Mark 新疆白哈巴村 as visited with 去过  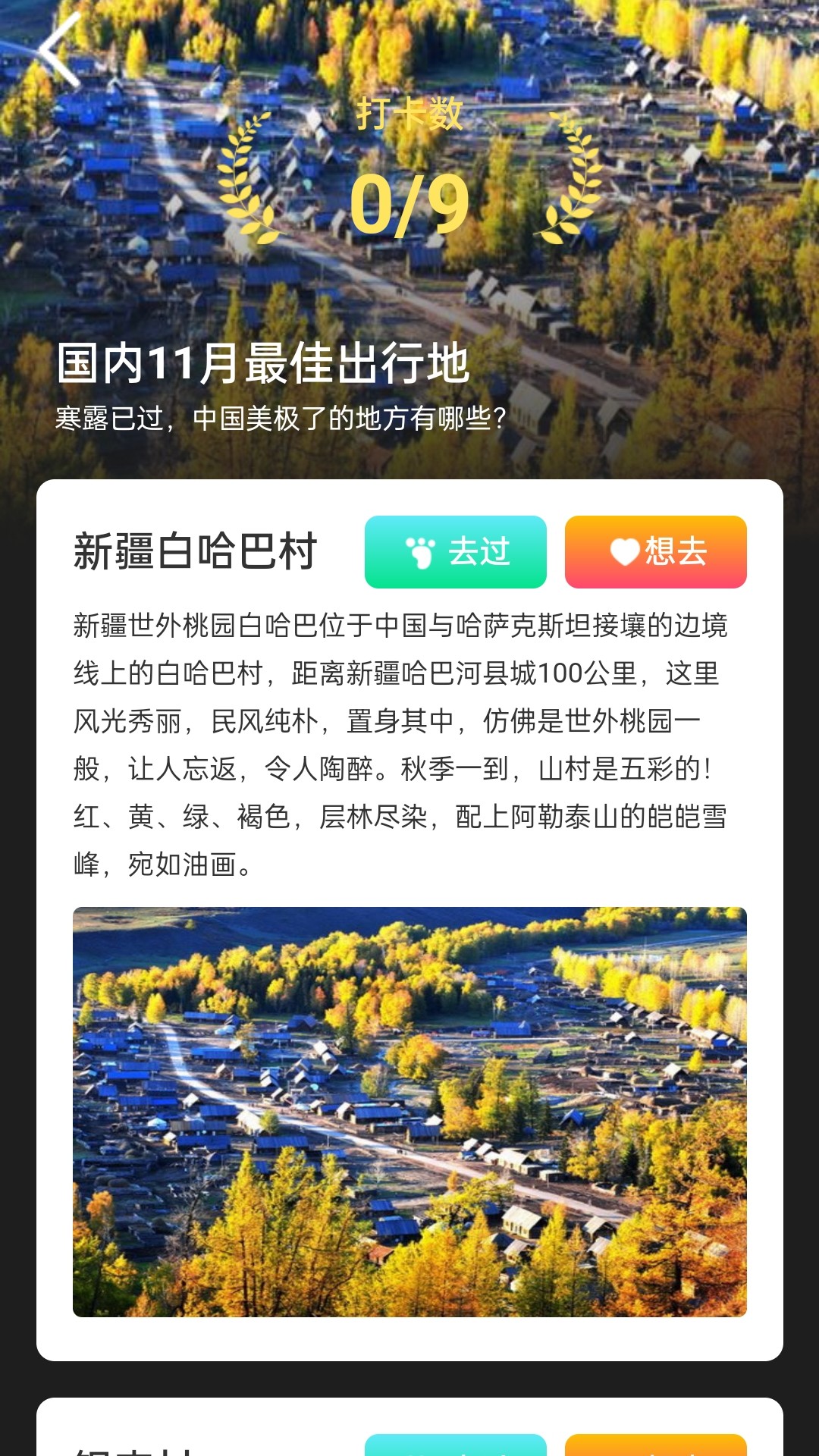click(455, 552)
